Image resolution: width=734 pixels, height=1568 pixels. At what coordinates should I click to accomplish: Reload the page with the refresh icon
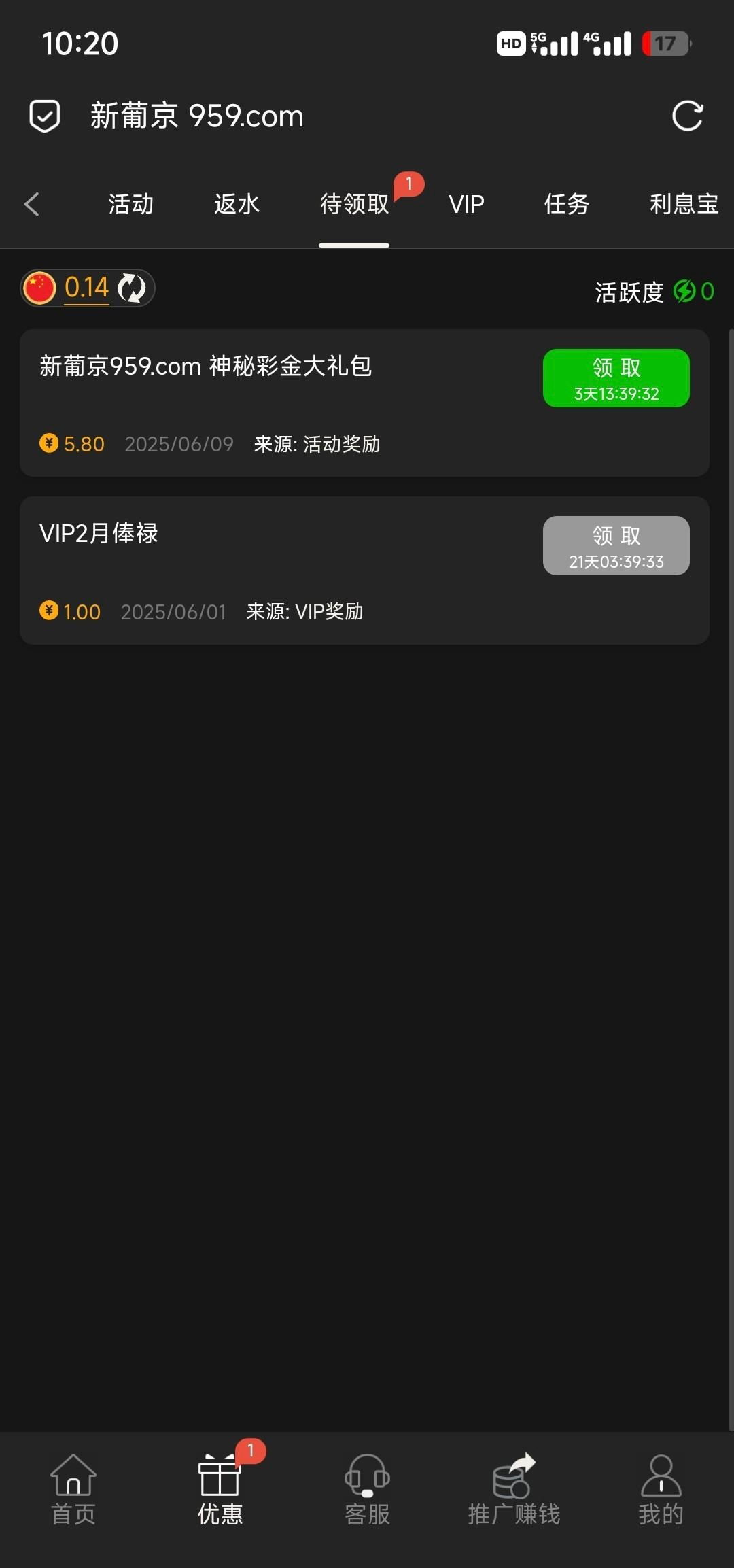(687, 116)
